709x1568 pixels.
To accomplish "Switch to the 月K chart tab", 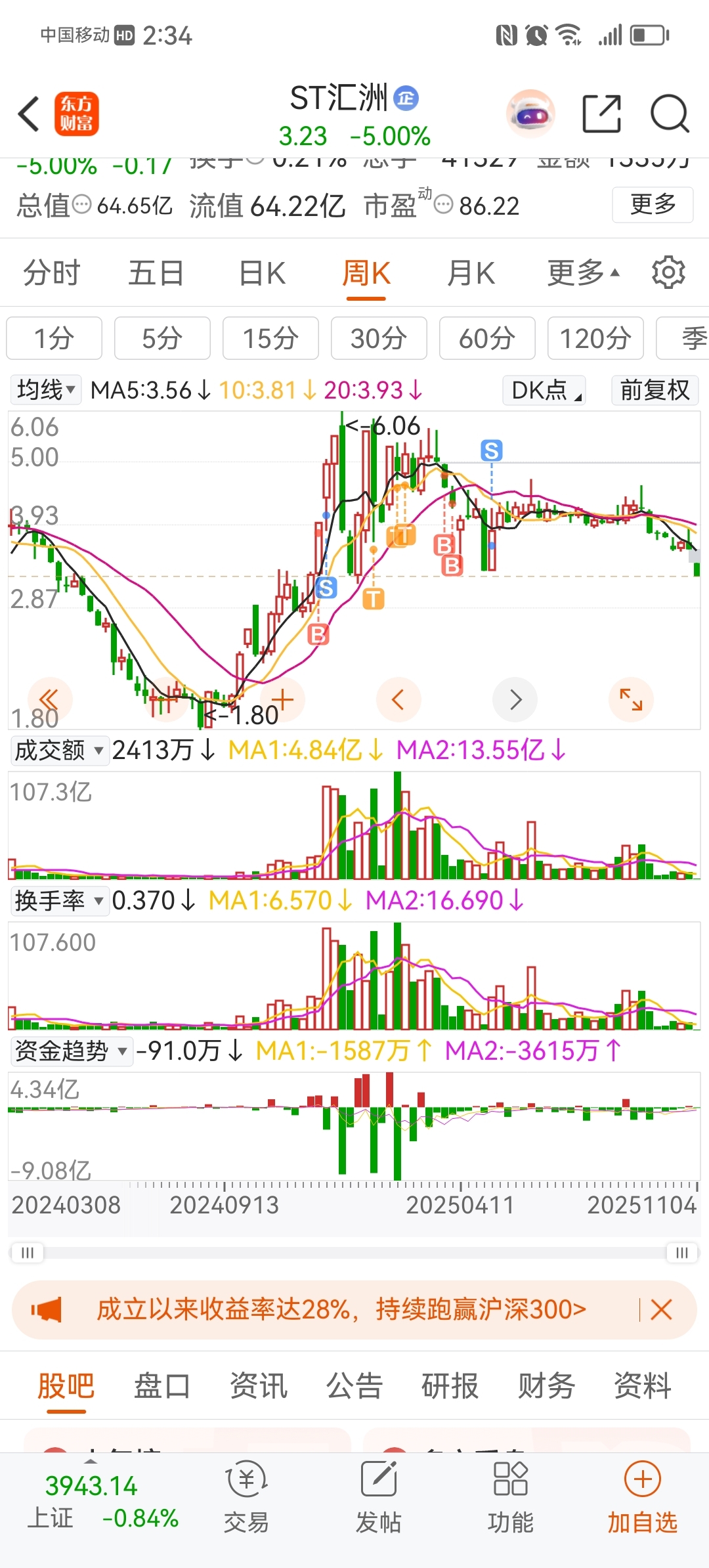I will (x=471, y=273).
